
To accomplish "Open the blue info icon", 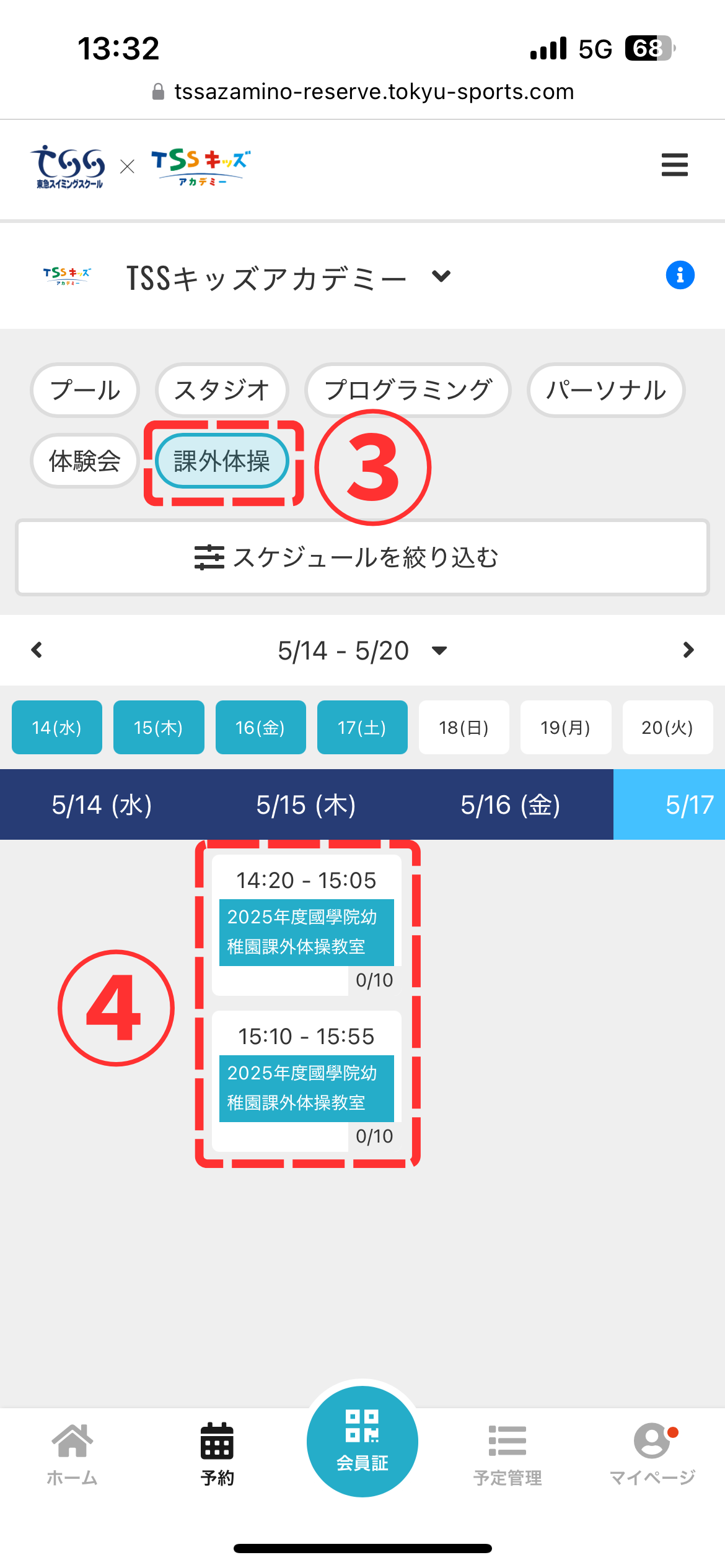I will (680, 275).
